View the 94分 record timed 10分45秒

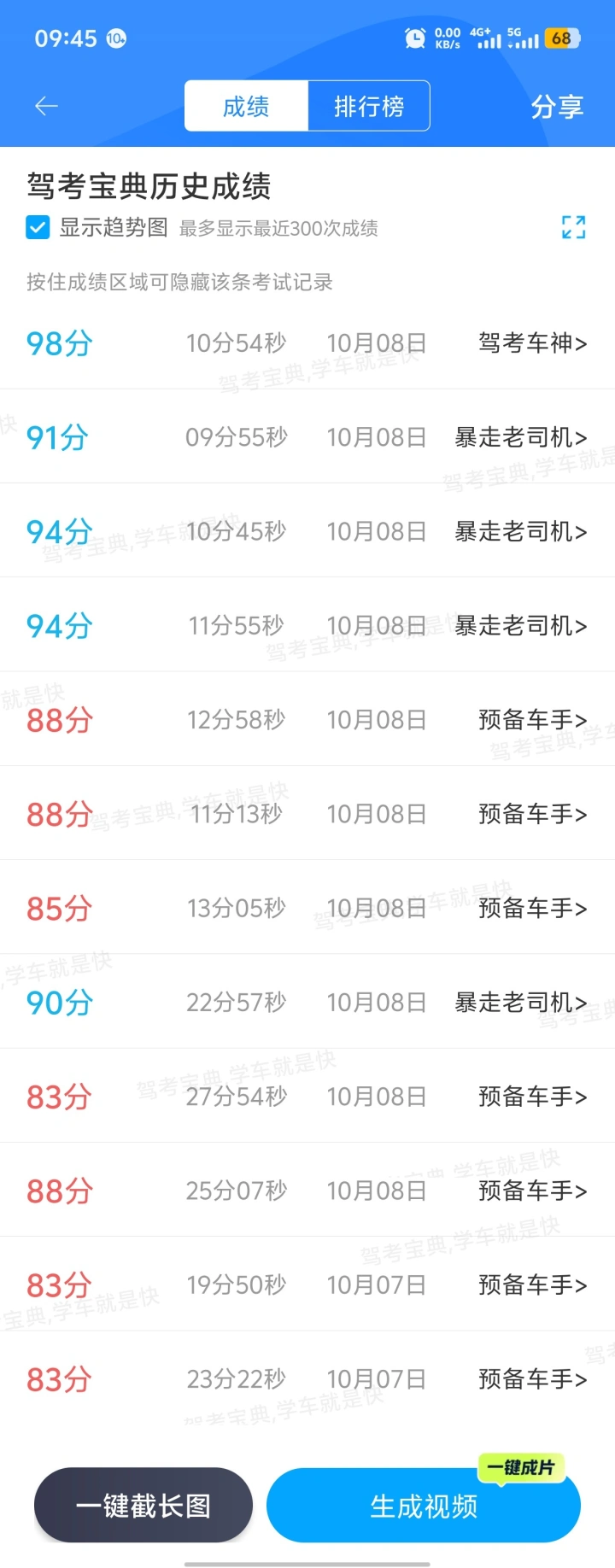click(x=307, y=531)
